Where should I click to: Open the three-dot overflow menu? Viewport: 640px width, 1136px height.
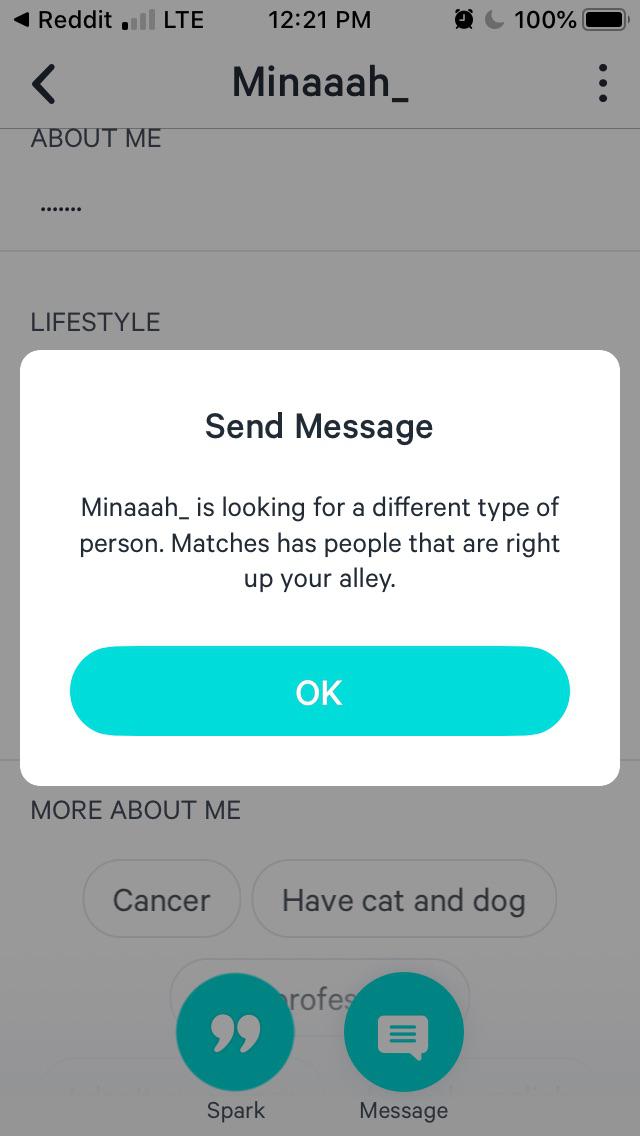pos(602,84)
